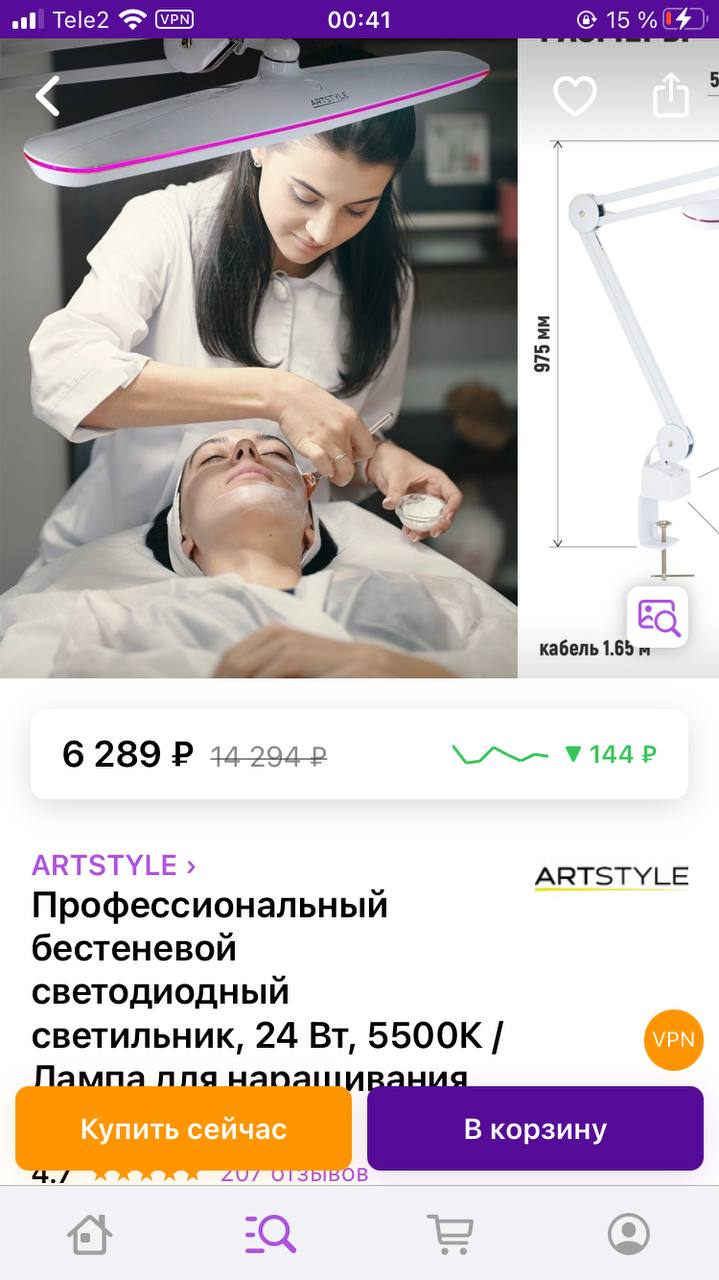Add item with В корзину button
The width and height of the screenshot is (719, 1280).
[x=535, y=1129]
